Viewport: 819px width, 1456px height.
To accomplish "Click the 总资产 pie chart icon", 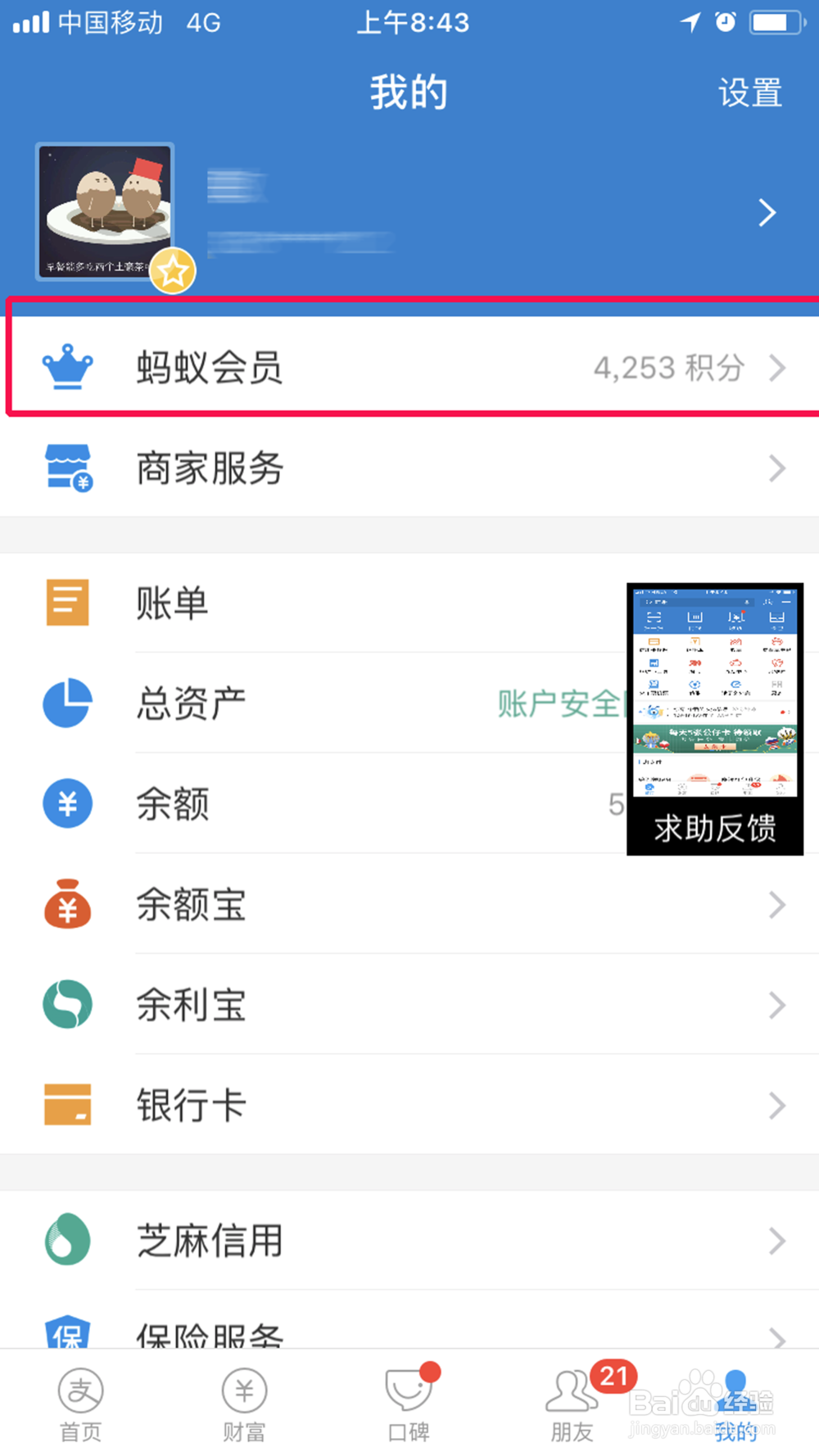I will (67, 703).
